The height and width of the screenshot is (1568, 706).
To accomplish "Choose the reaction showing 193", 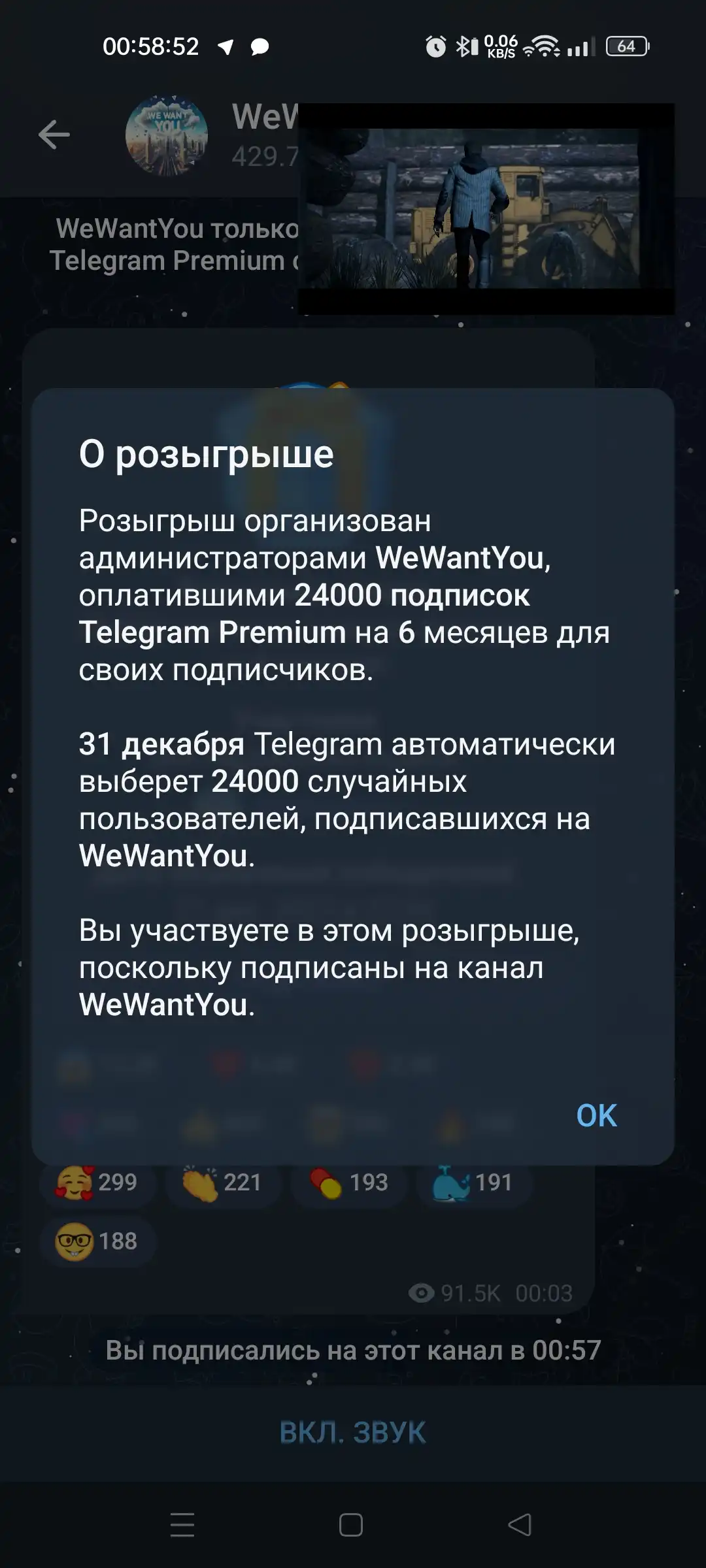I will [x=349, y=1183].
